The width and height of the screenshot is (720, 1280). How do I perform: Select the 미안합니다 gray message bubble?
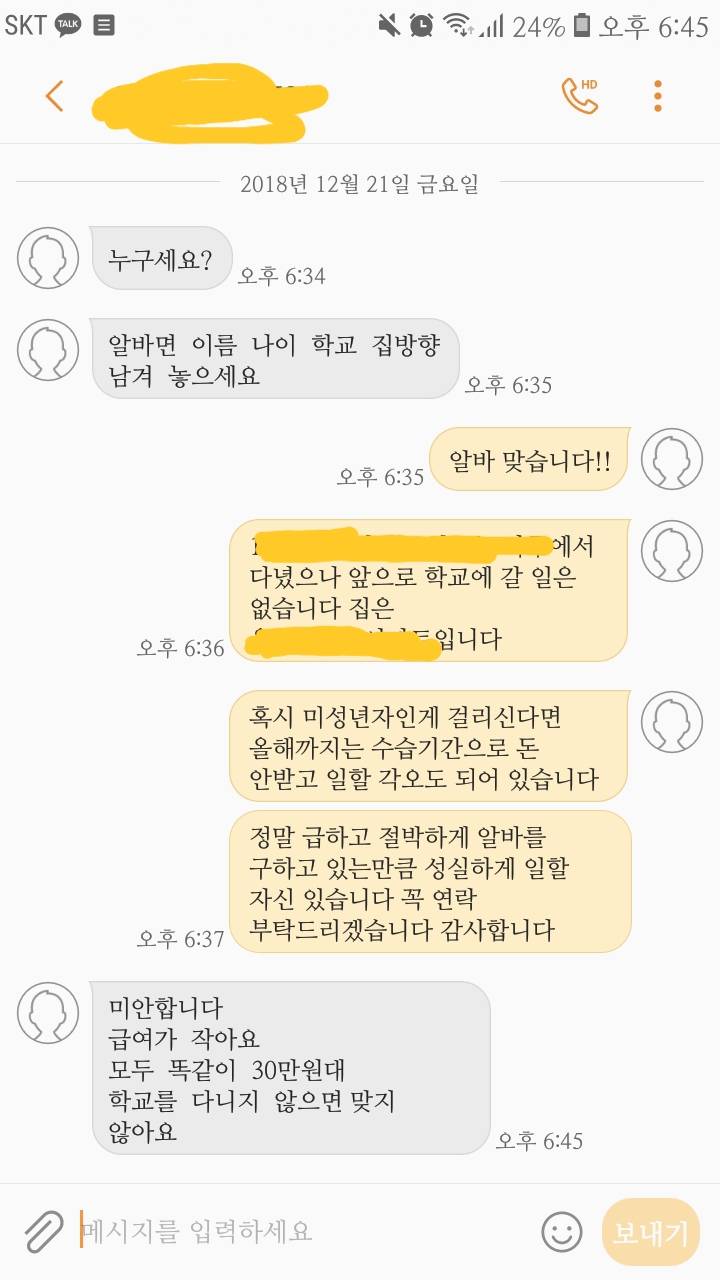coord(290,1057)
